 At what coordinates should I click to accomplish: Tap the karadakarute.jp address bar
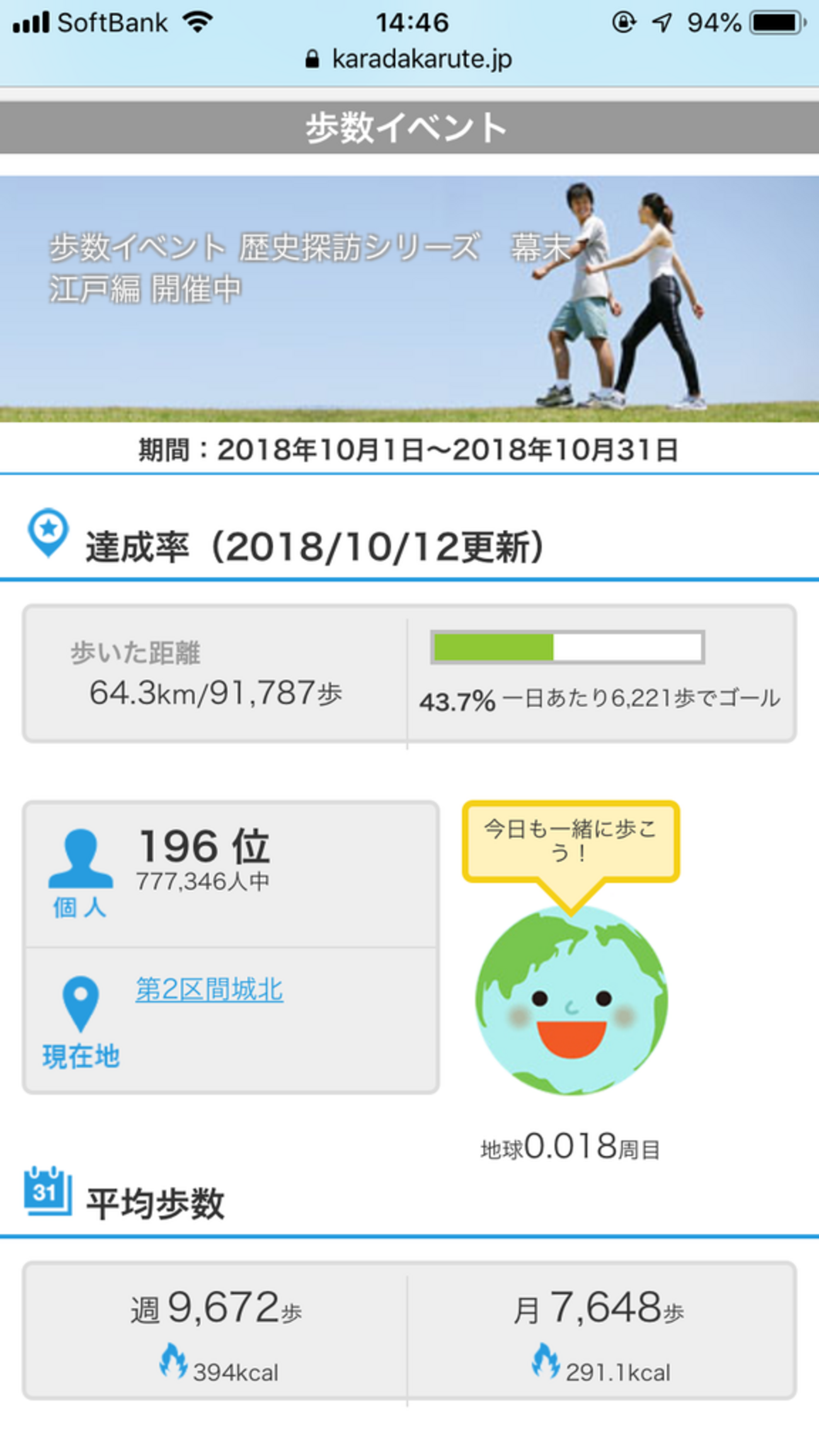409,59
